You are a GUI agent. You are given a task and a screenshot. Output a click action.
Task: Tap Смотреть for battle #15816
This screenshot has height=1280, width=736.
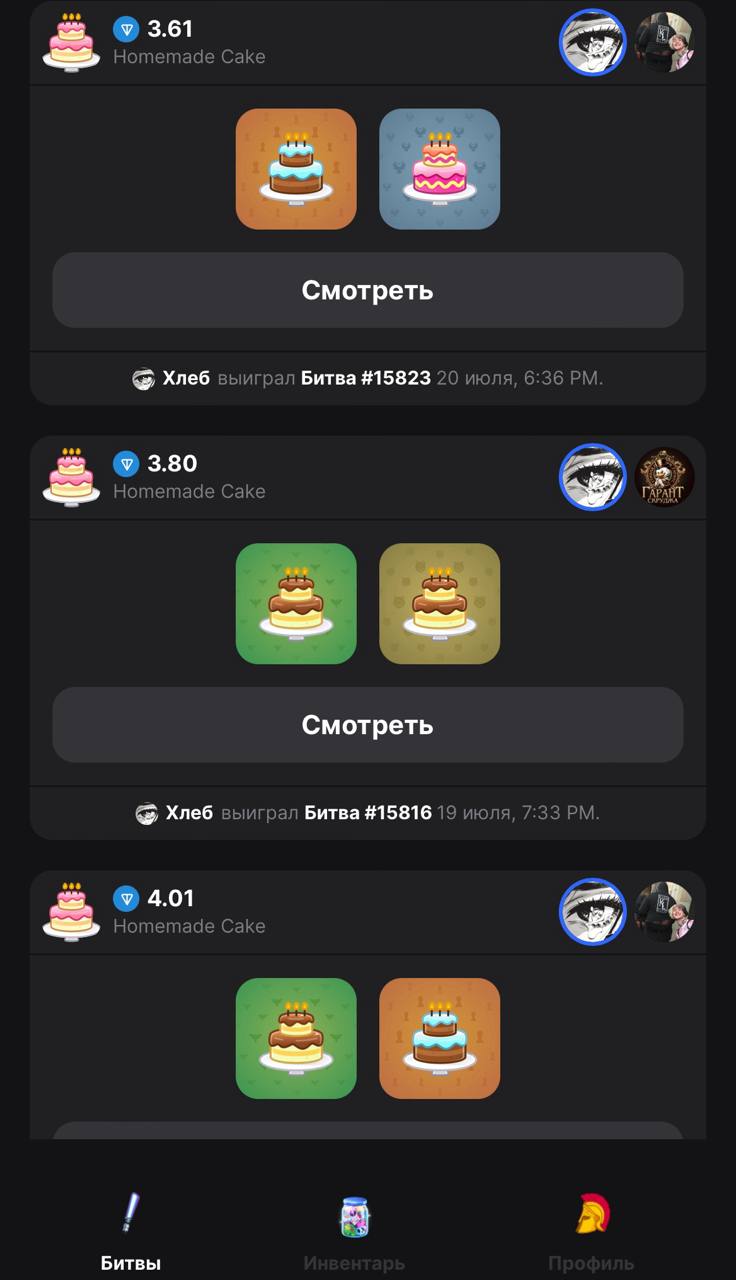(367, 725)
